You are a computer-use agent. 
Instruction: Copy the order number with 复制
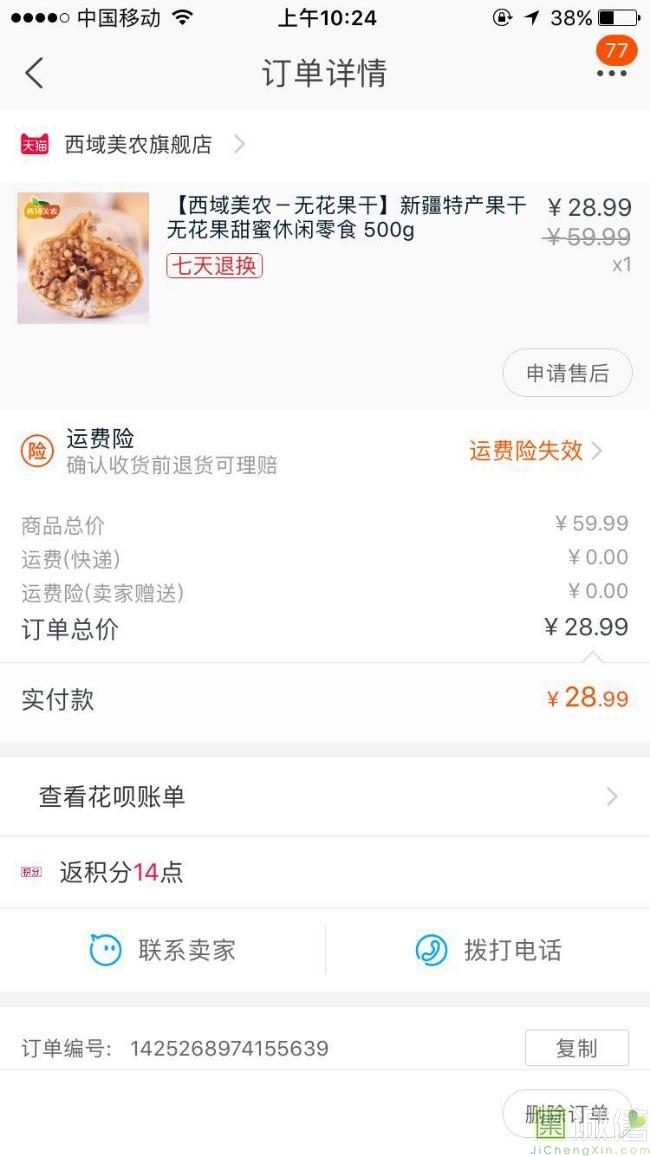click(576, 1048)
